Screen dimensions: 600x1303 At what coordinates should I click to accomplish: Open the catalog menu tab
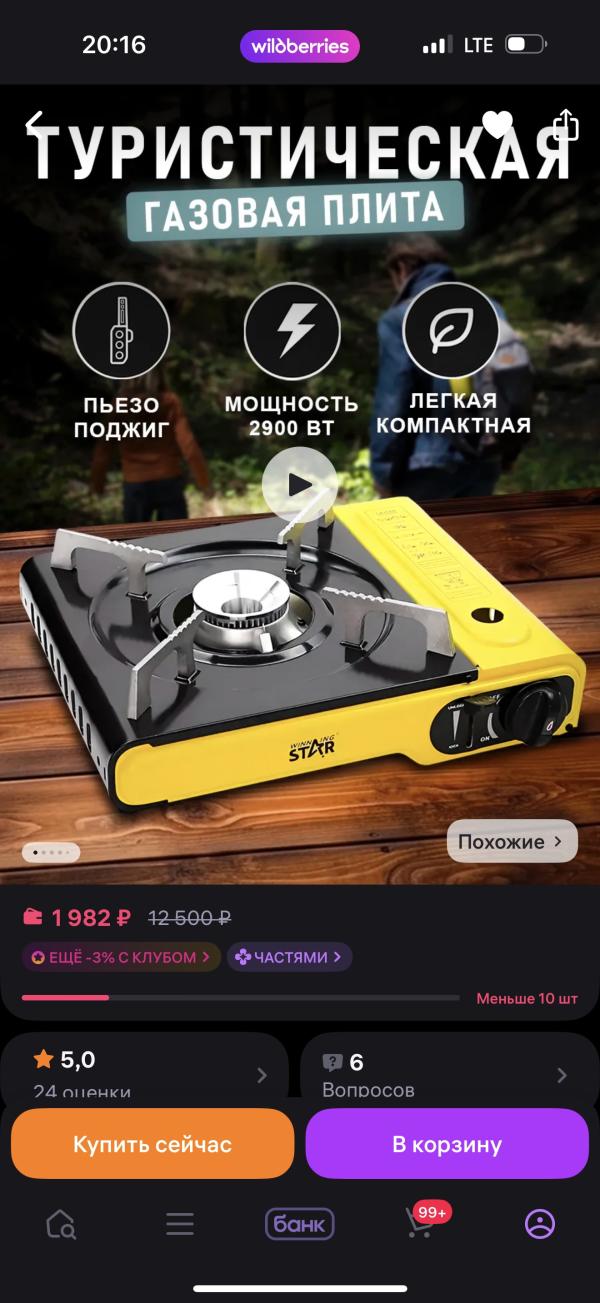[x=180, y=1224]
